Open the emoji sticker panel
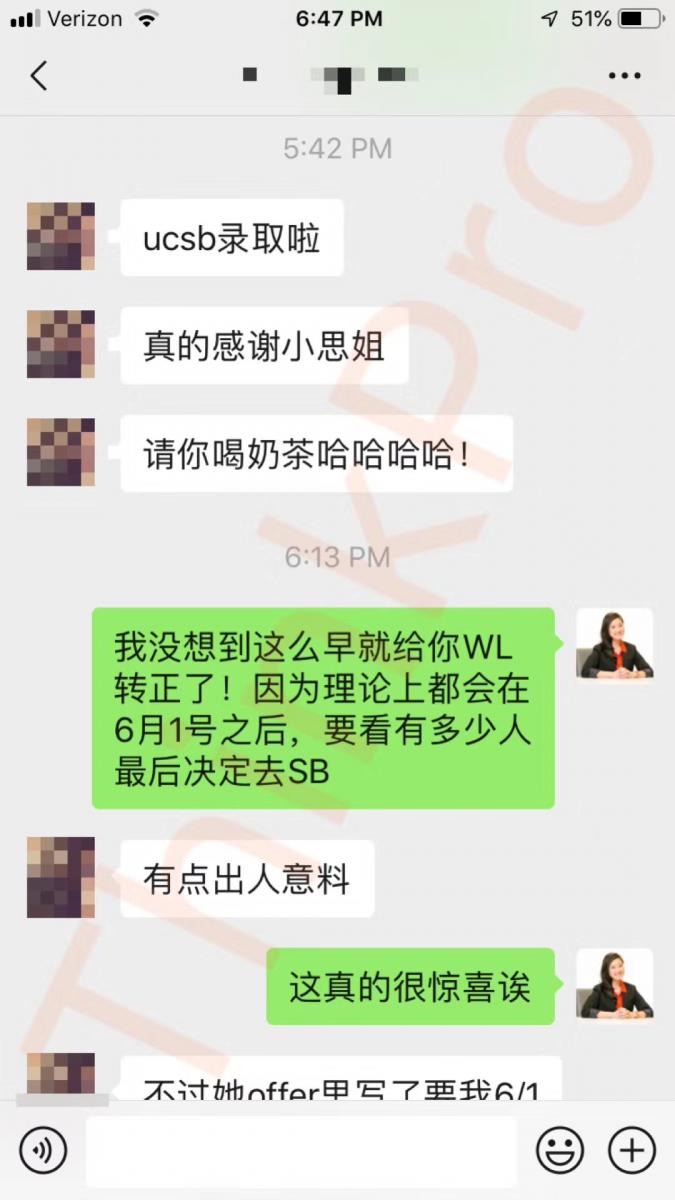675x1200 pixels. click(x=560, y=1150)
